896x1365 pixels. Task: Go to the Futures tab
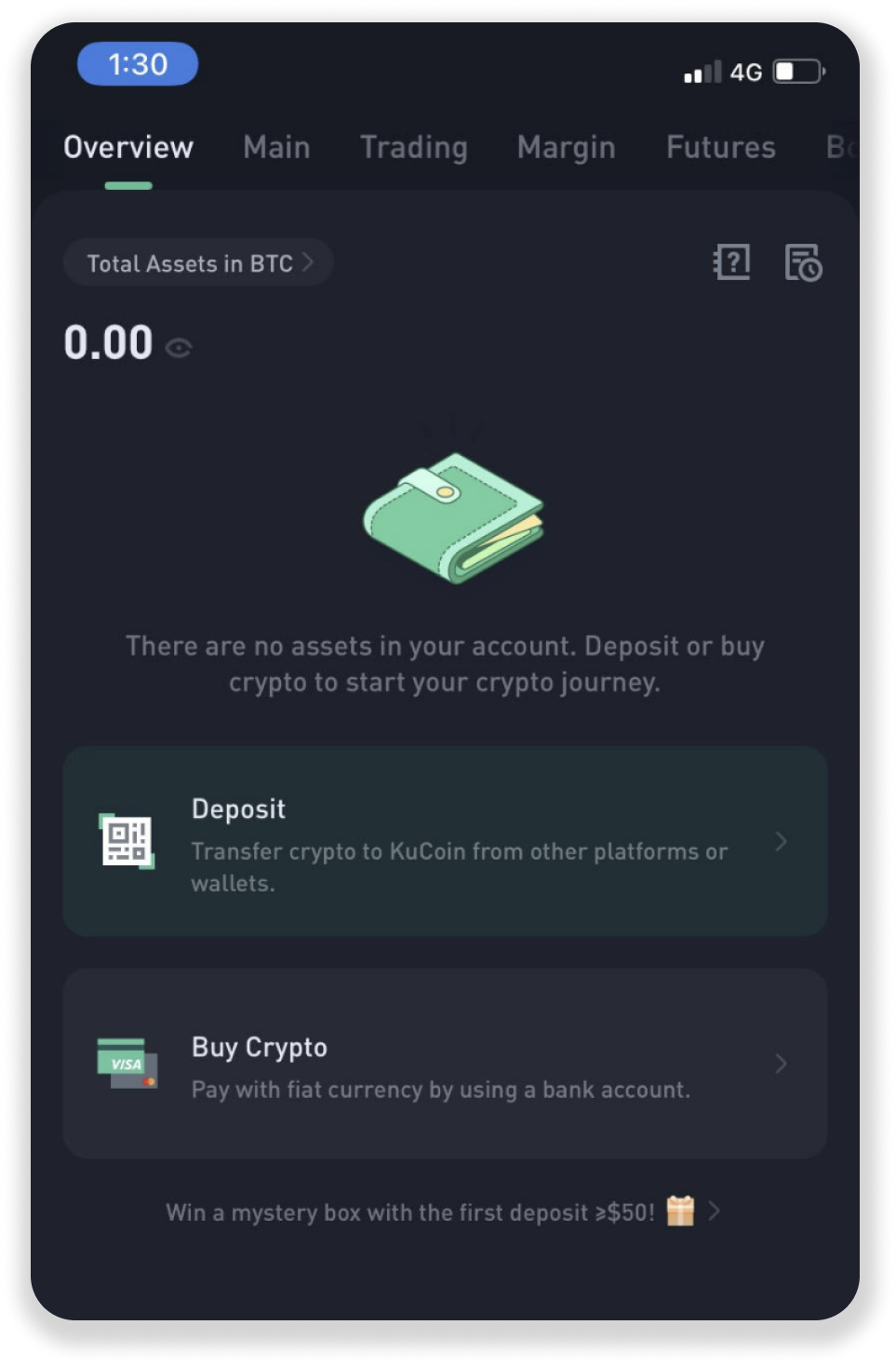(x=720, y=147)
